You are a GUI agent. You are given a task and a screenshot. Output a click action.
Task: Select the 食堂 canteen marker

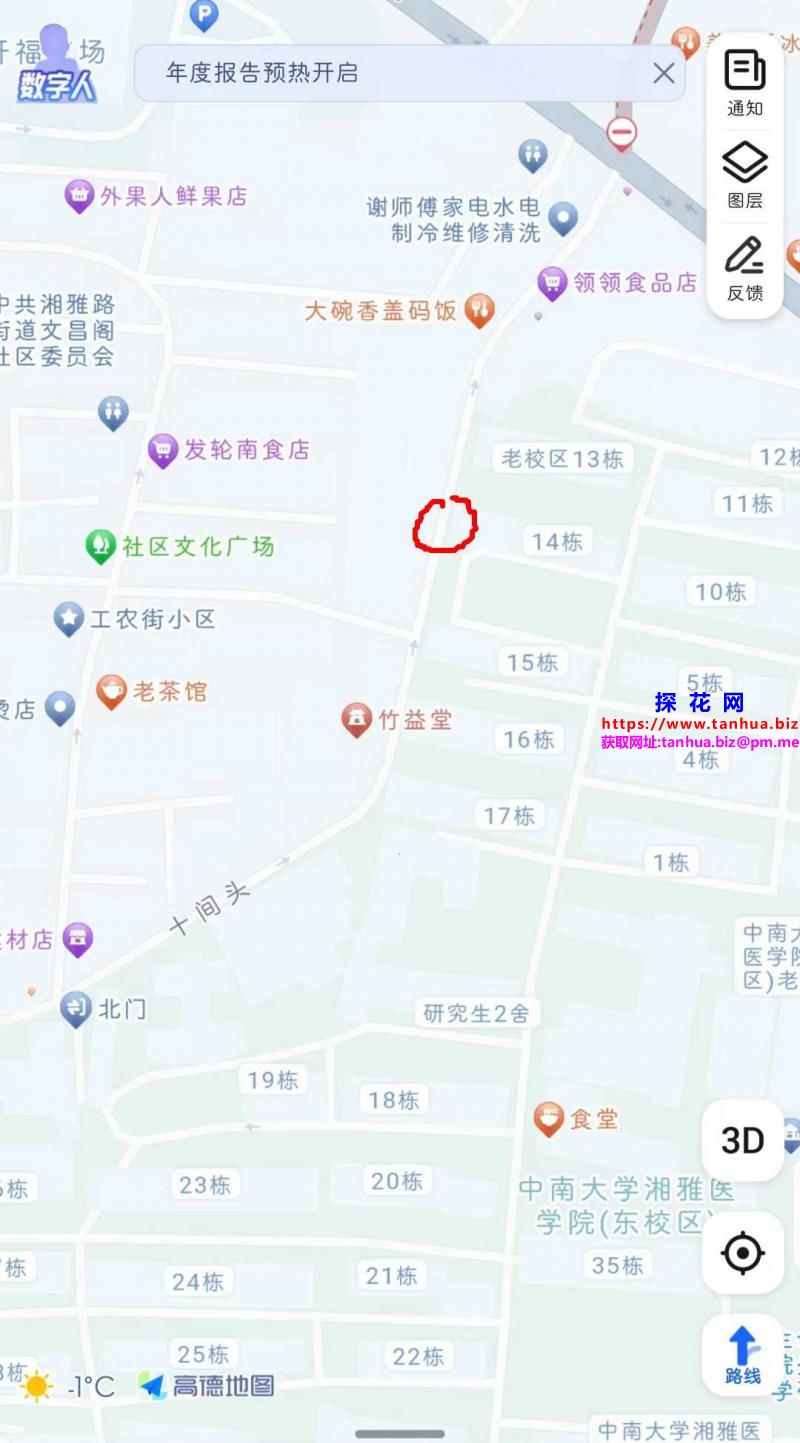[x=549, y=1118]
